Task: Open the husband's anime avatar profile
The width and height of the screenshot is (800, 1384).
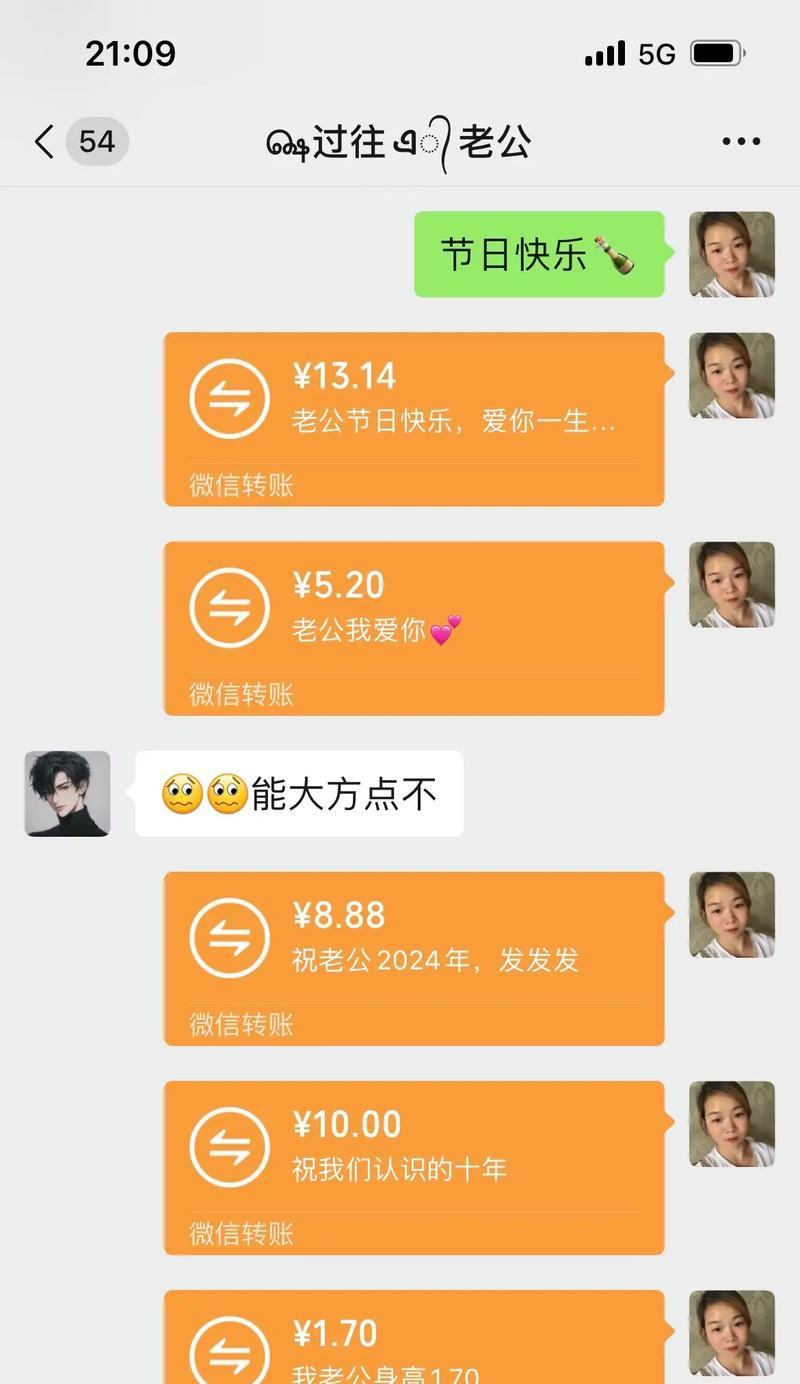Action: pos(67,794)
